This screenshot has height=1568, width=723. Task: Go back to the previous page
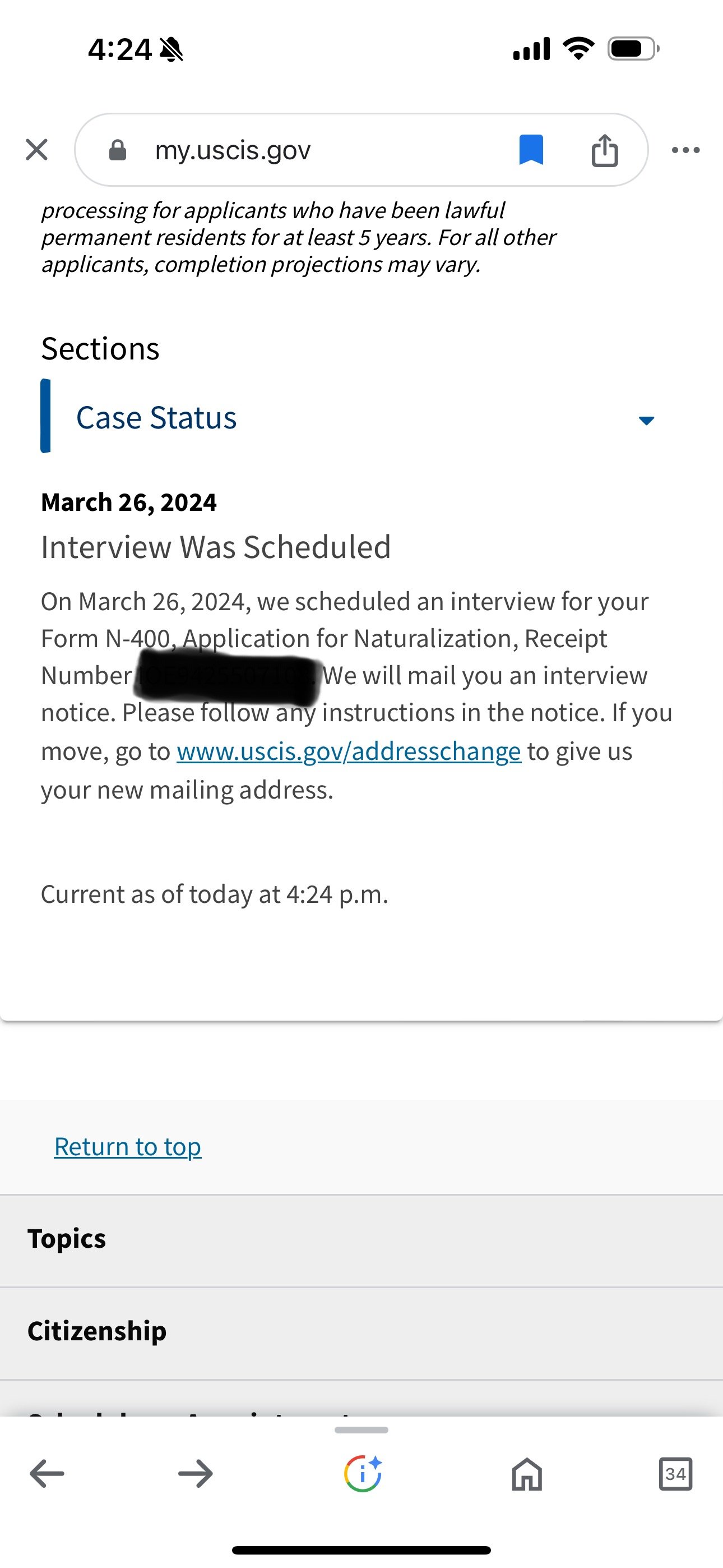click(47, 1474)
